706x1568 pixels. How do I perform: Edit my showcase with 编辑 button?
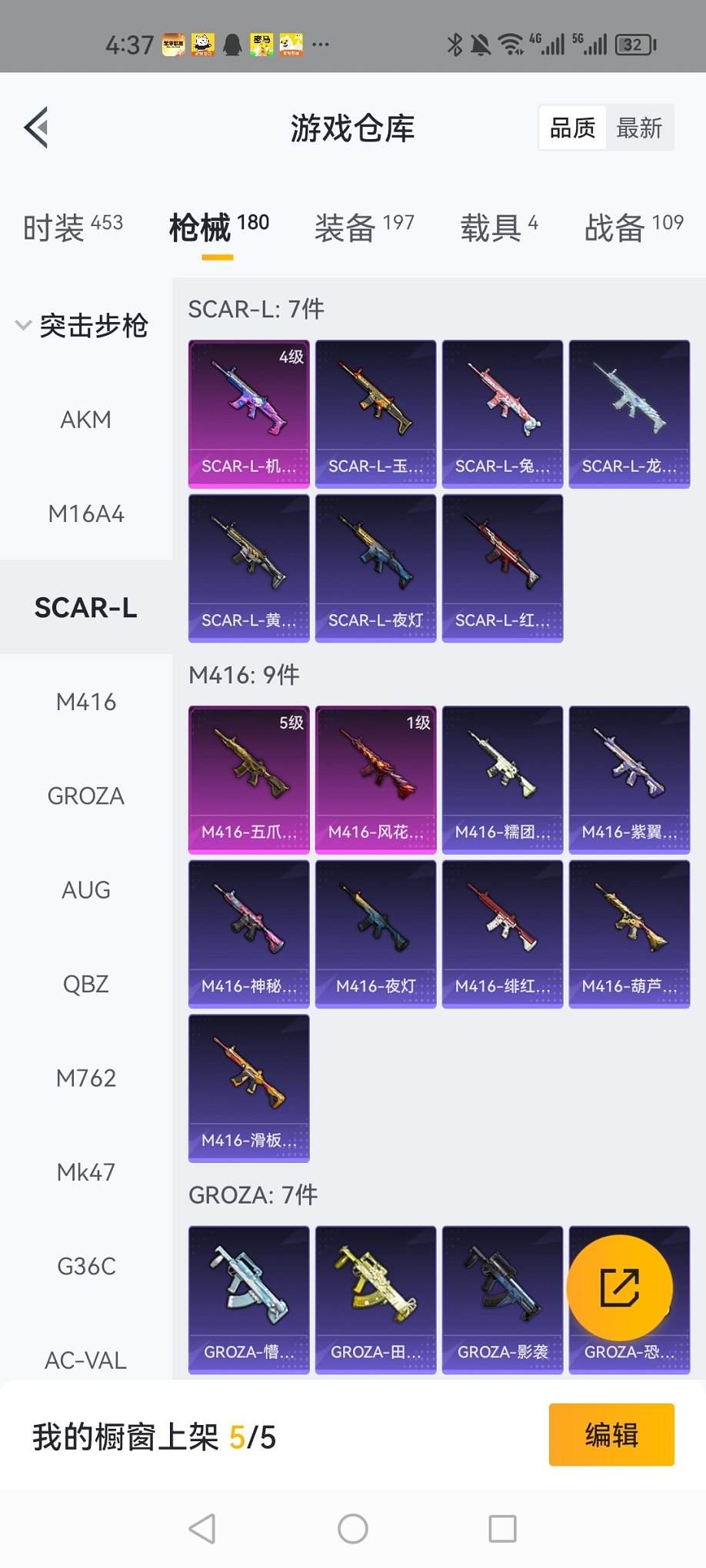pos(611,1435)
